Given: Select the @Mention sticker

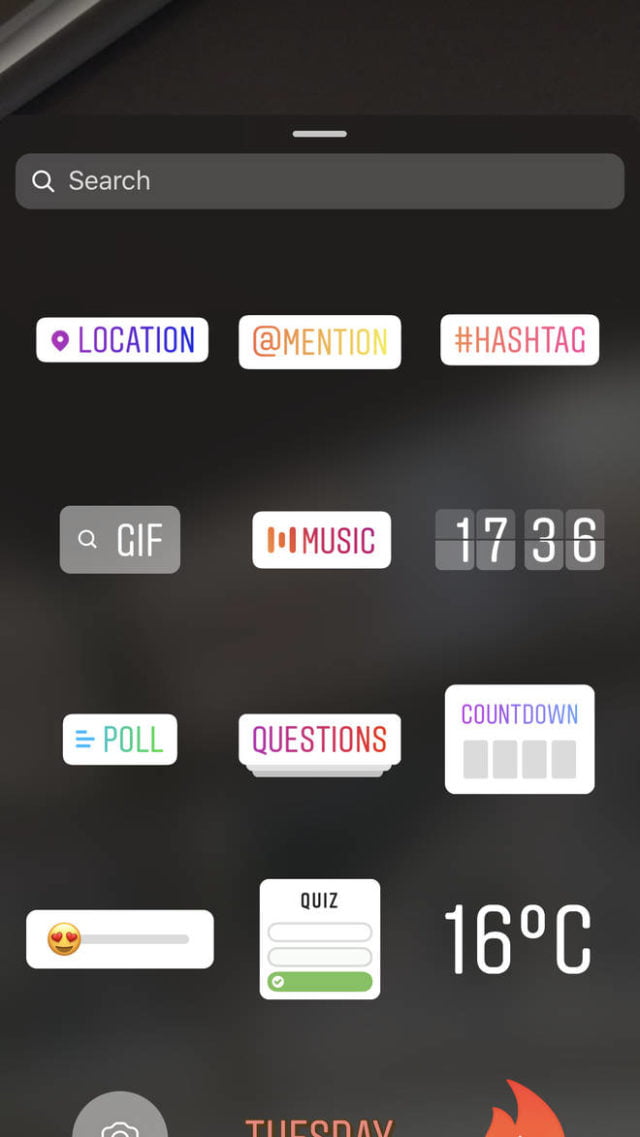Looking at the screenshot, I should [x=320, y=342].
